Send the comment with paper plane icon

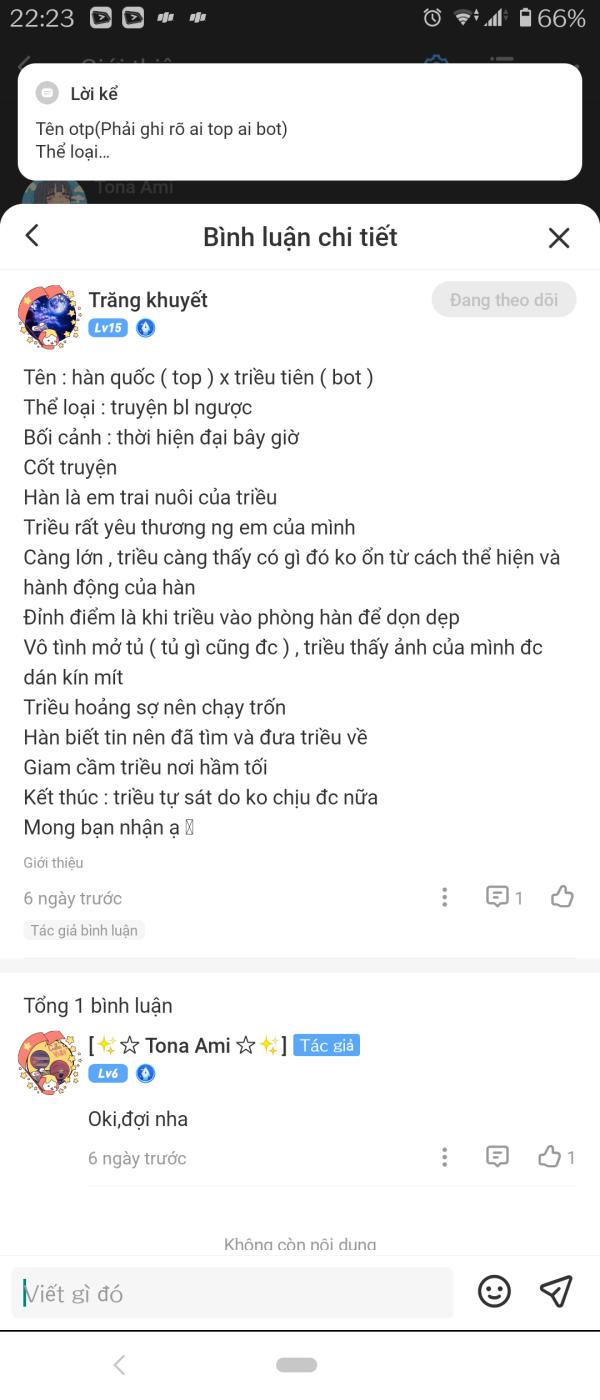556,1291
